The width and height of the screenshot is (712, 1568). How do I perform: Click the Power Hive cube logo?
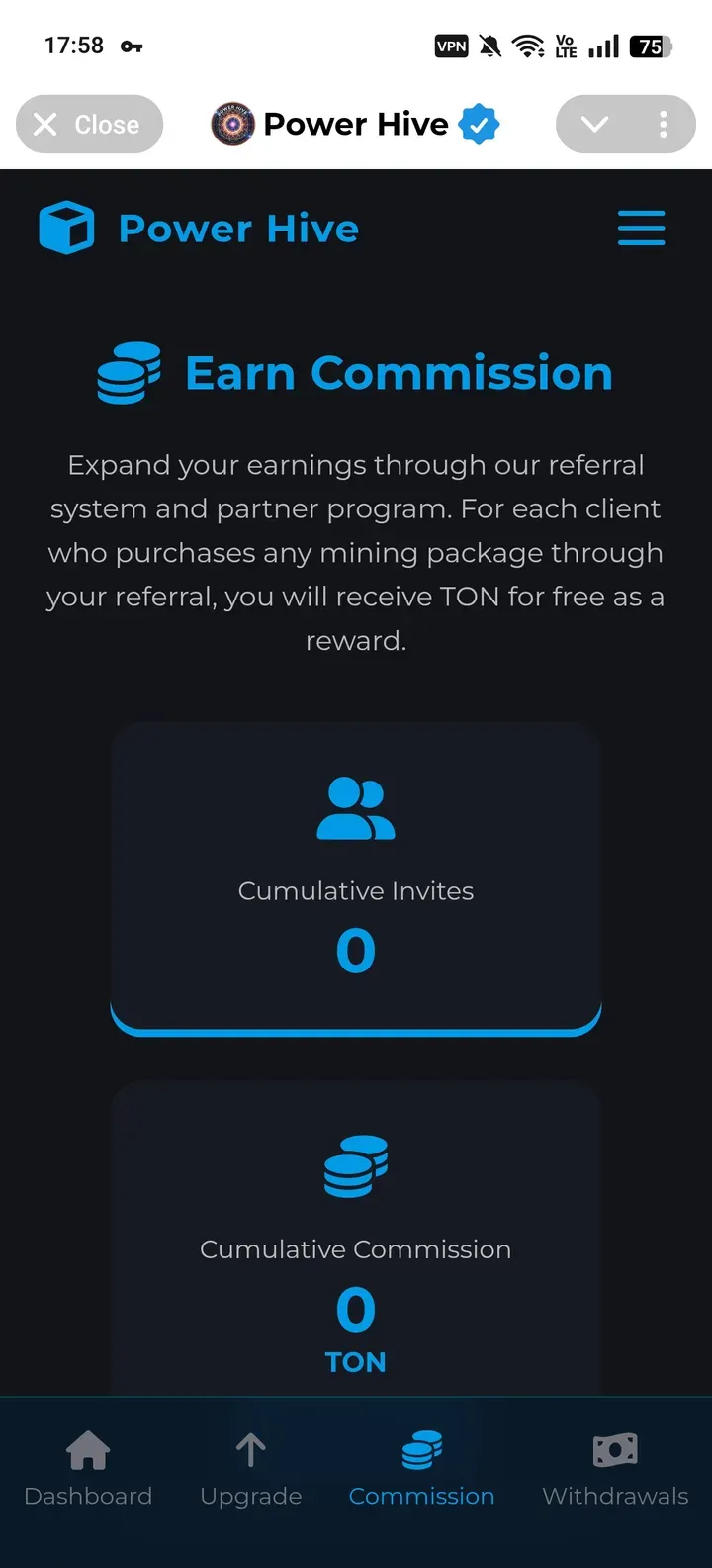pos(66,227)
